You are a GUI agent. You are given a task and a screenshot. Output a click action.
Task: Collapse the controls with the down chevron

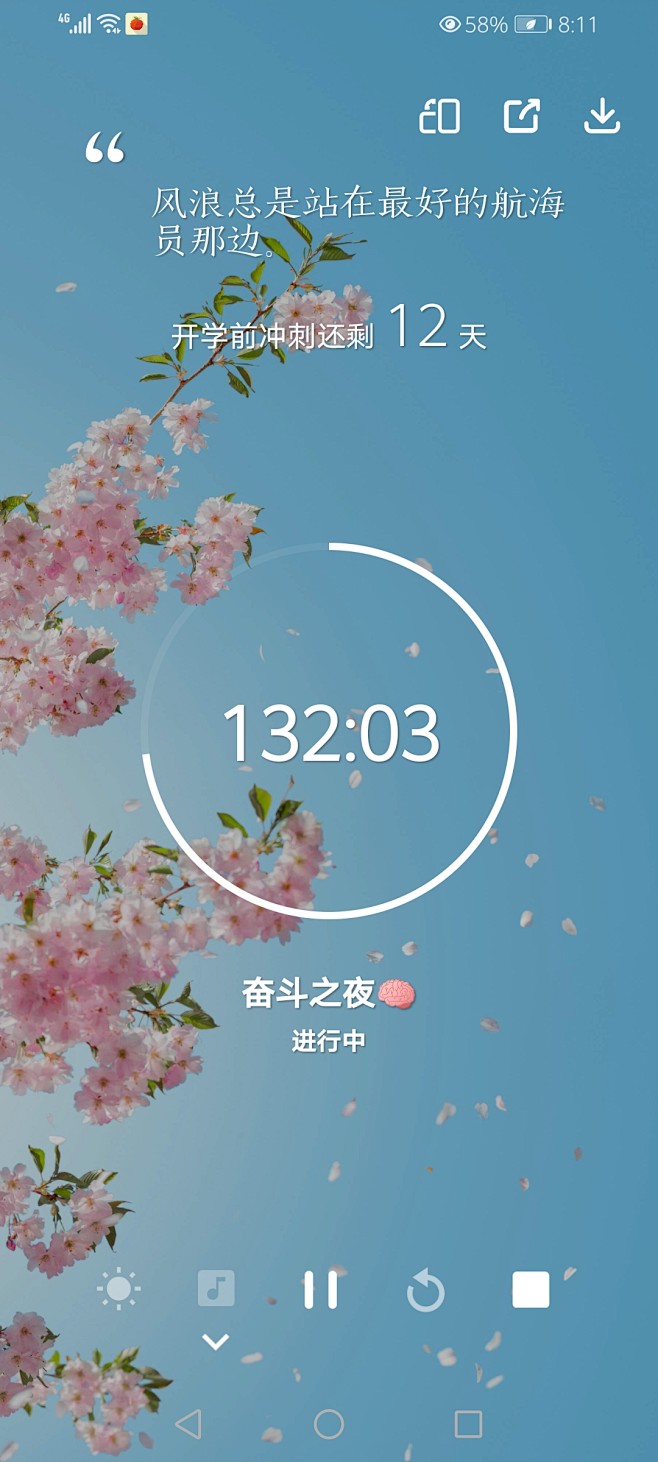[x=216, y=1342]
